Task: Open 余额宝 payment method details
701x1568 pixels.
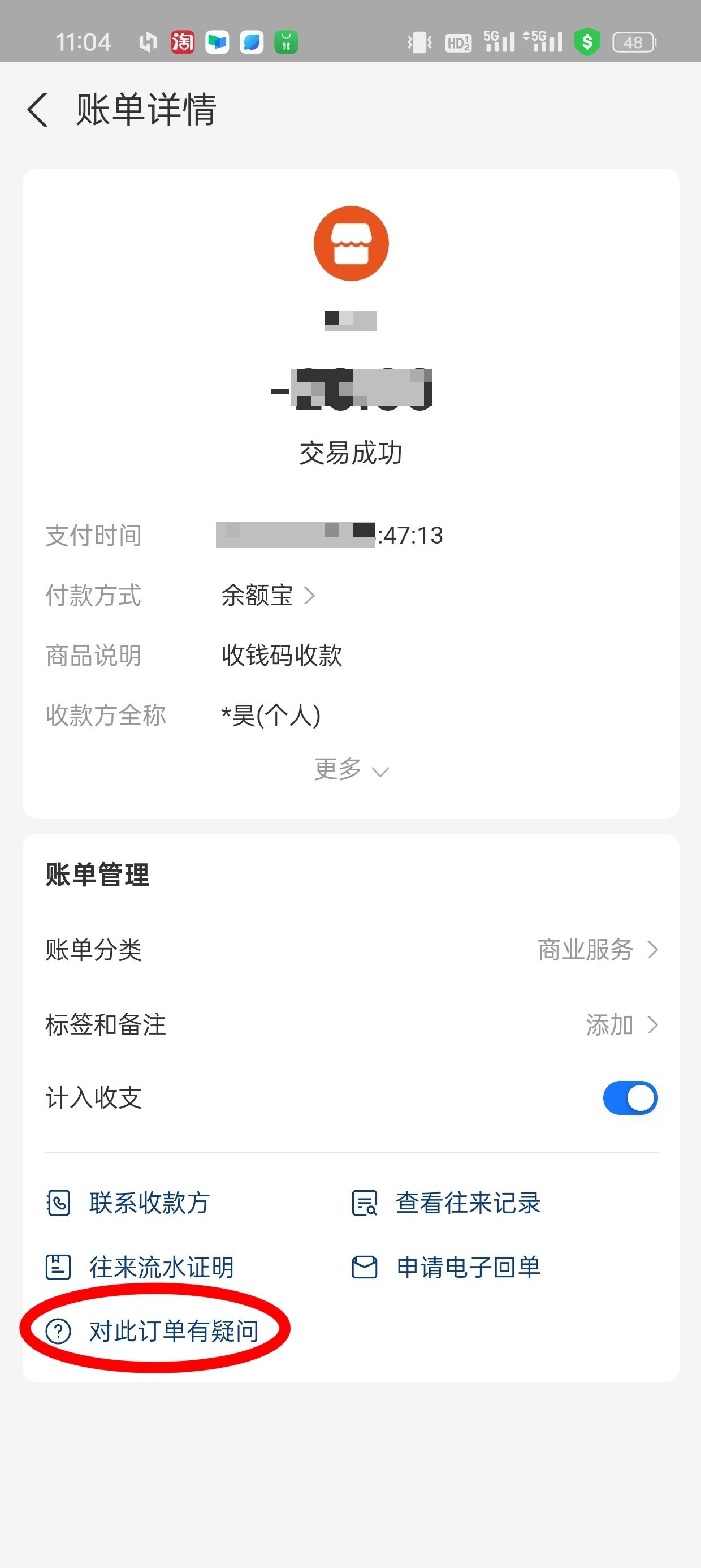Action: click(268, 595)
